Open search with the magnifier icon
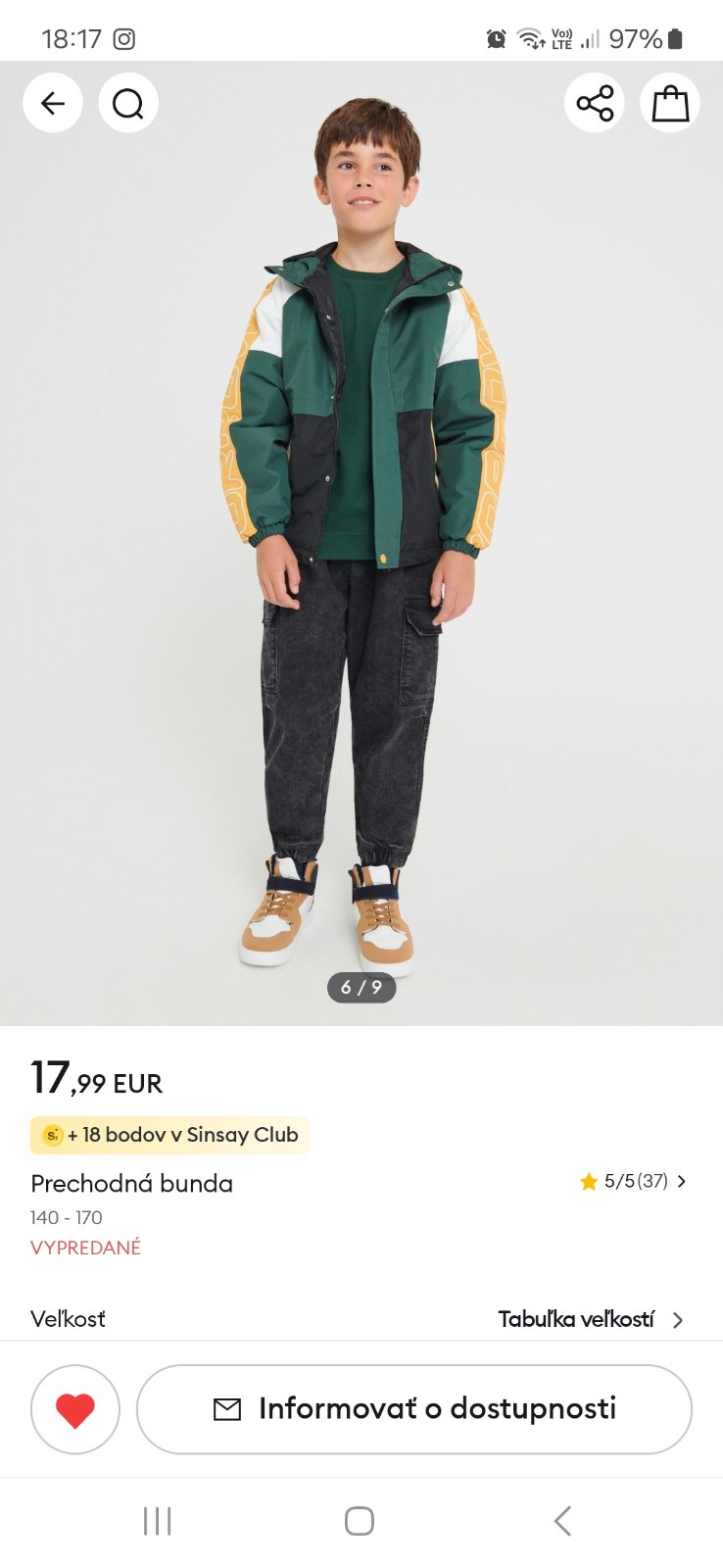 click(x=128, y=103)
